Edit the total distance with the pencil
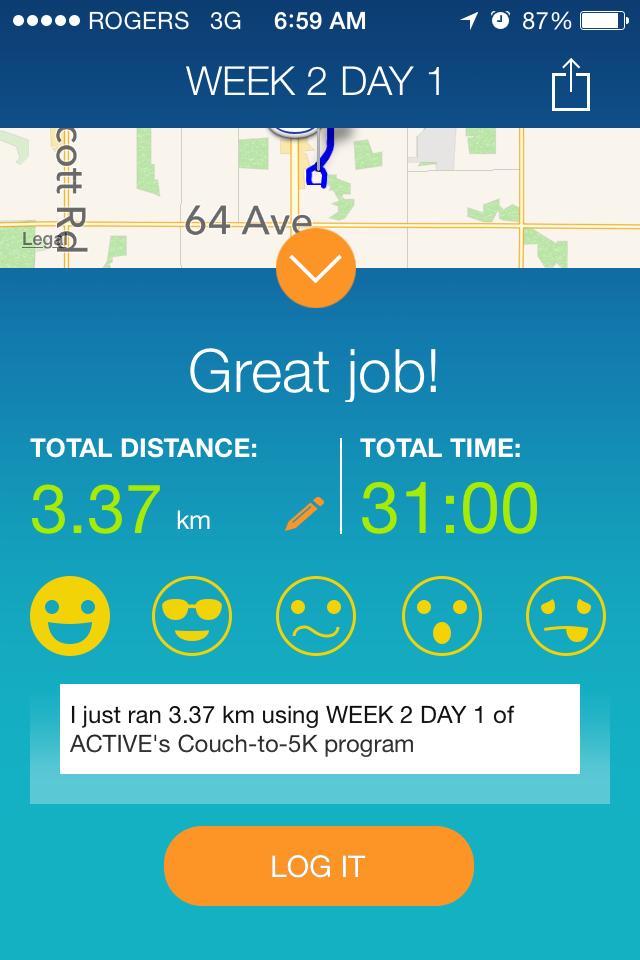640x960 pixels. click(x=305, y=514)
